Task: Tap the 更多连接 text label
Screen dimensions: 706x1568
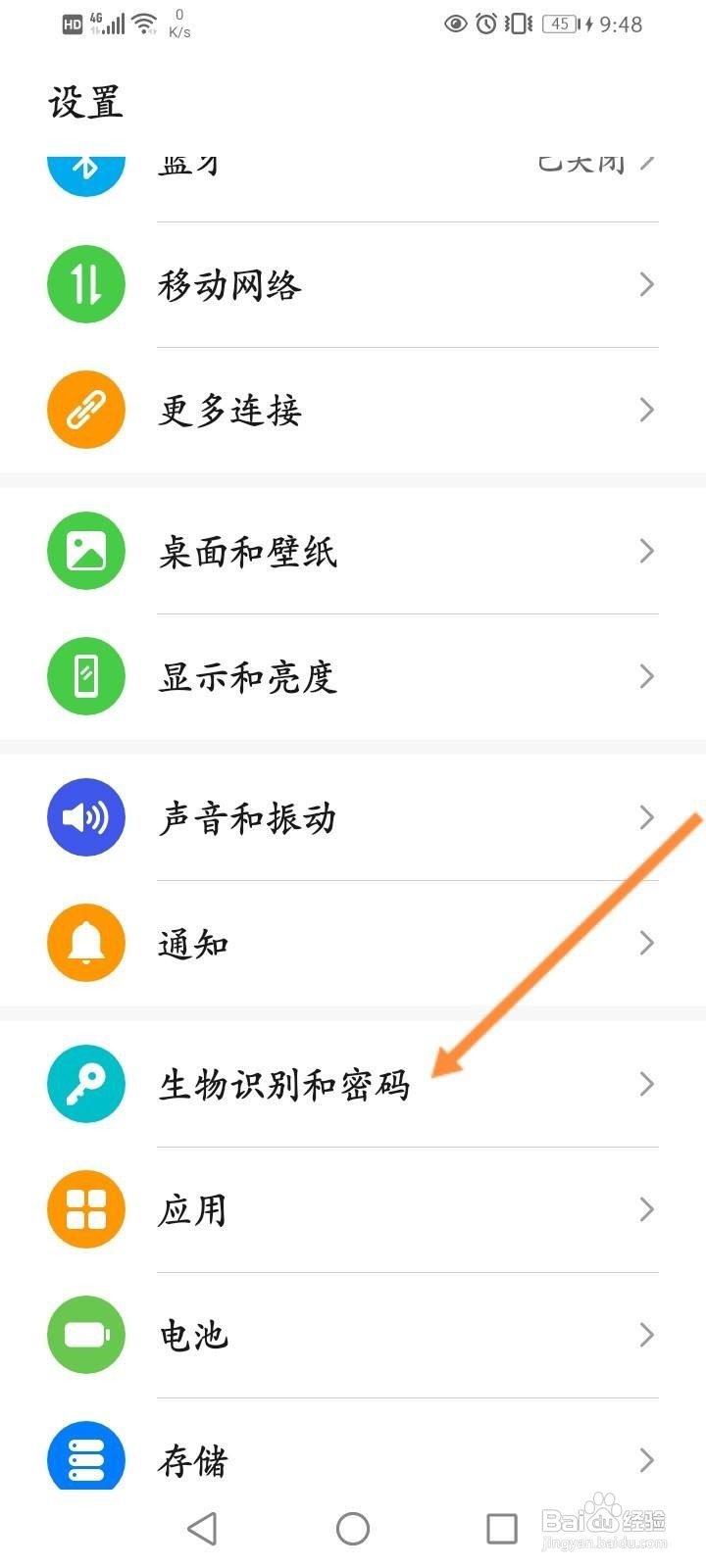Action: pyautogui.click(x=227, y=409)
